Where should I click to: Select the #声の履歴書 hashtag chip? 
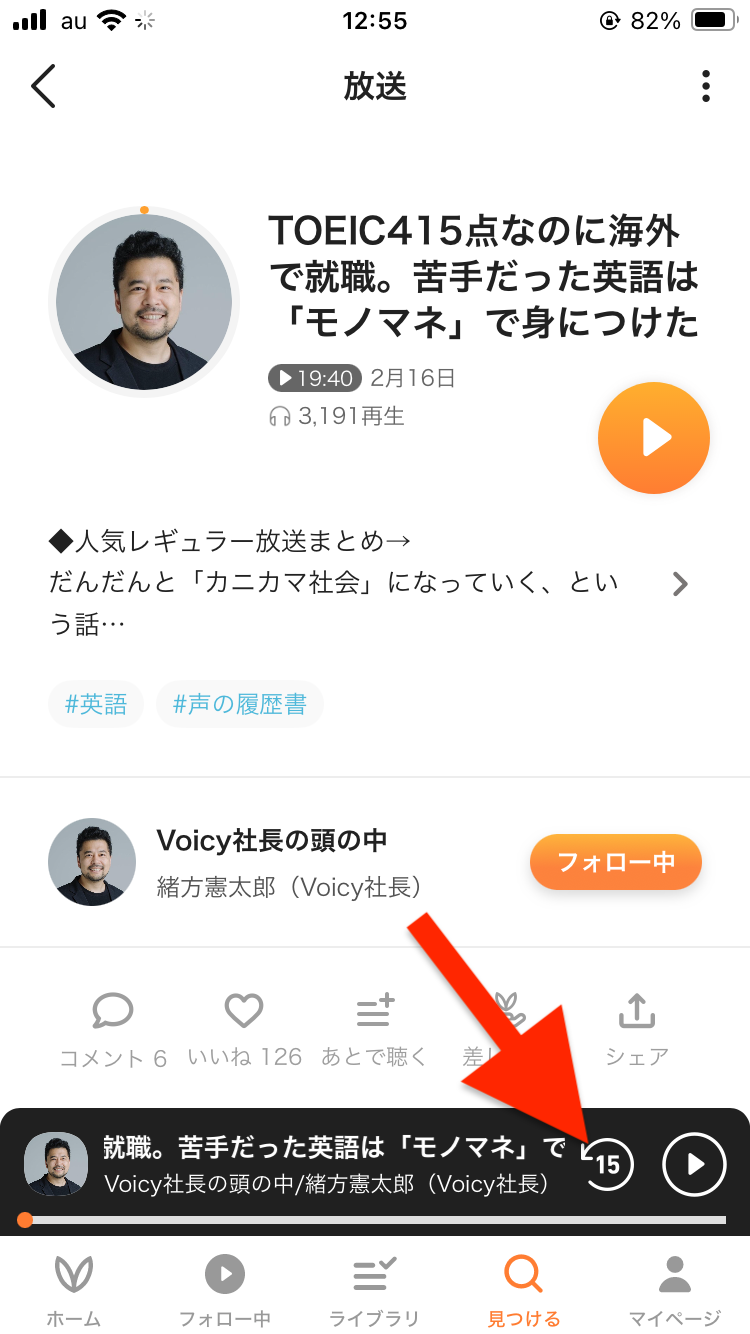click(239, 704)
